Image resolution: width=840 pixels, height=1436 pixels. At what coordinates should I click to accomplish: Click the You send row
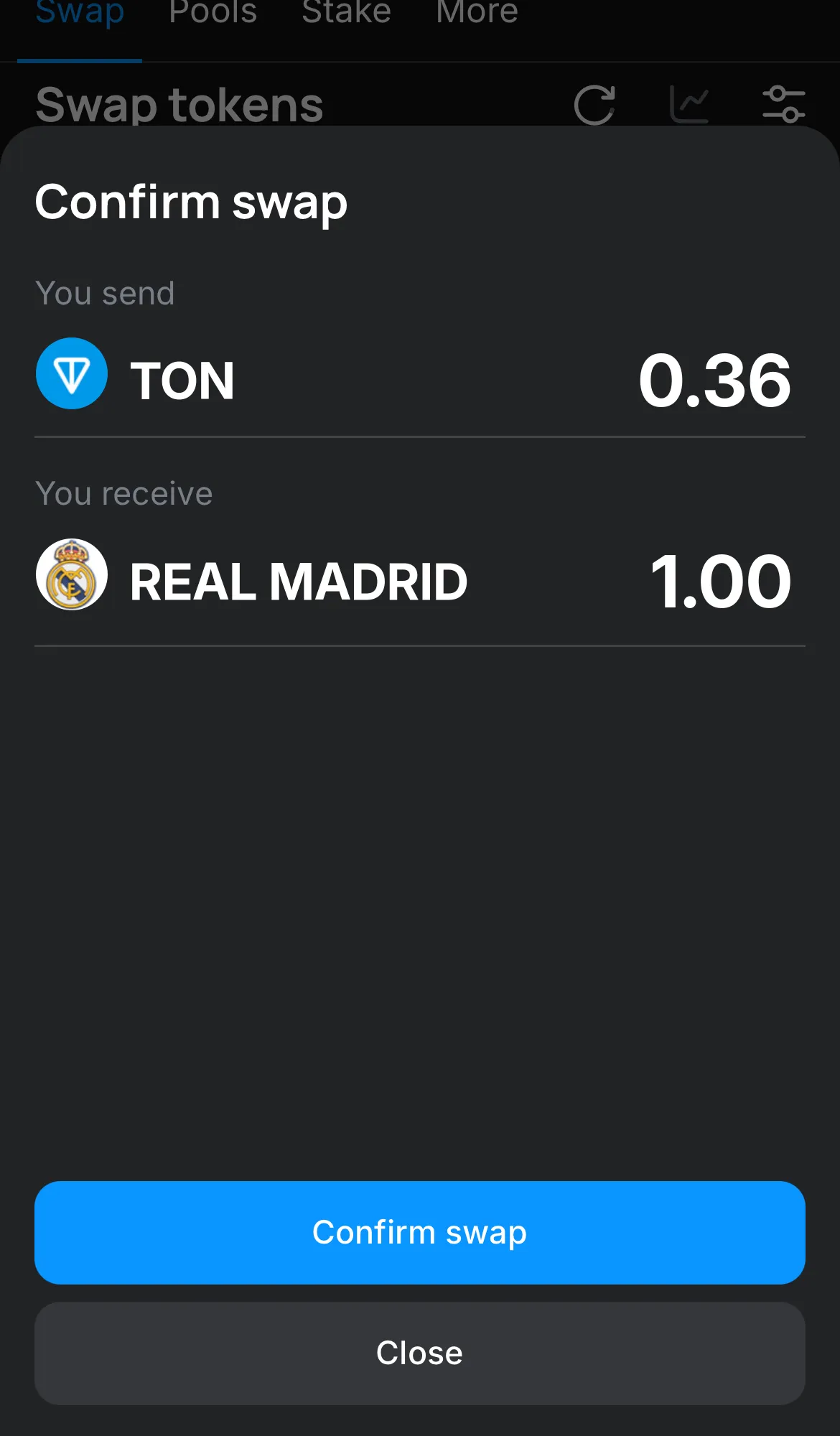[105, 293]
